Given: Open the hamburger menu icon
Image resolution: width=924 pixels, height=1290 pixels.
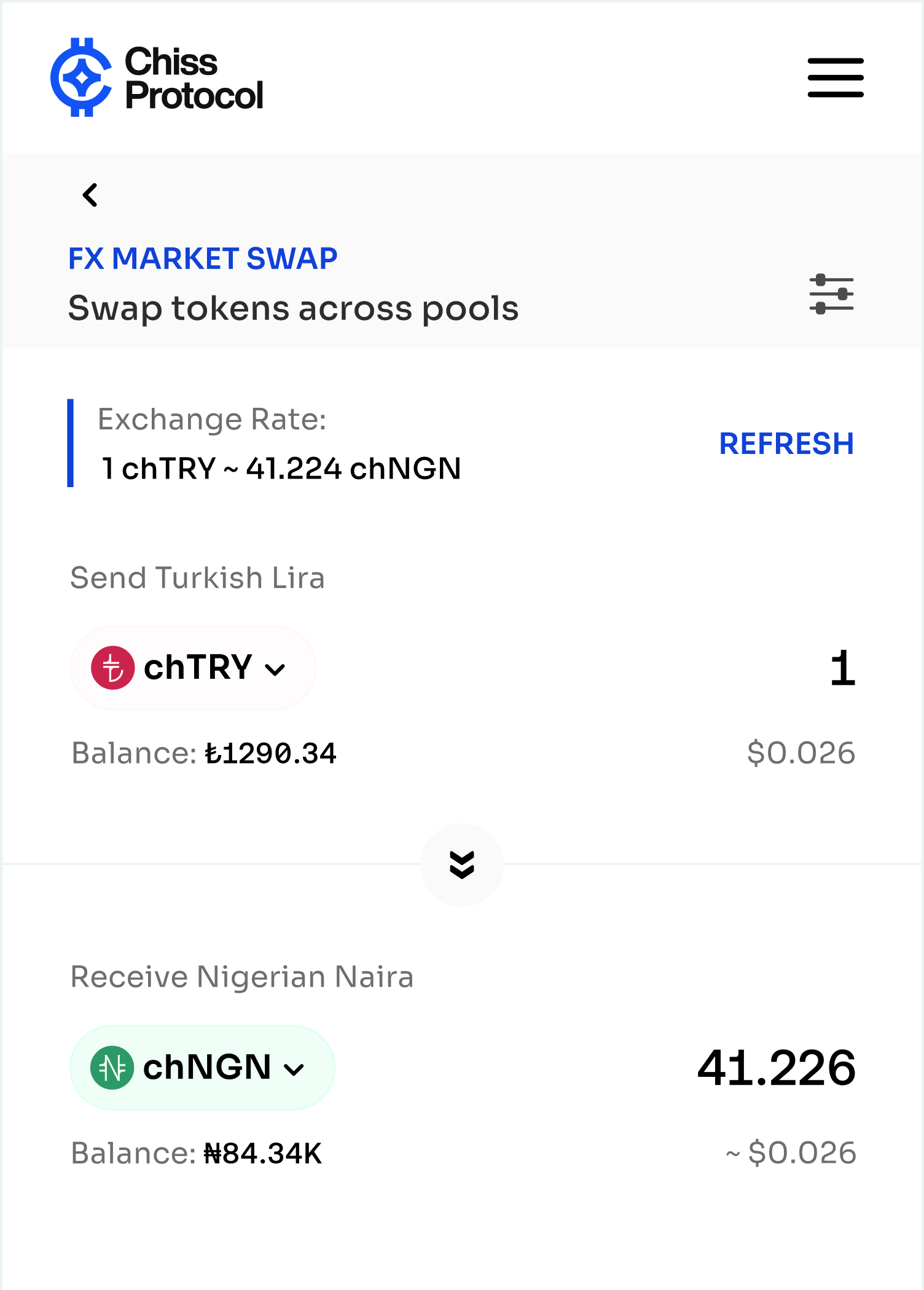Looking at the screenshot, I should (x=835, y=76).
